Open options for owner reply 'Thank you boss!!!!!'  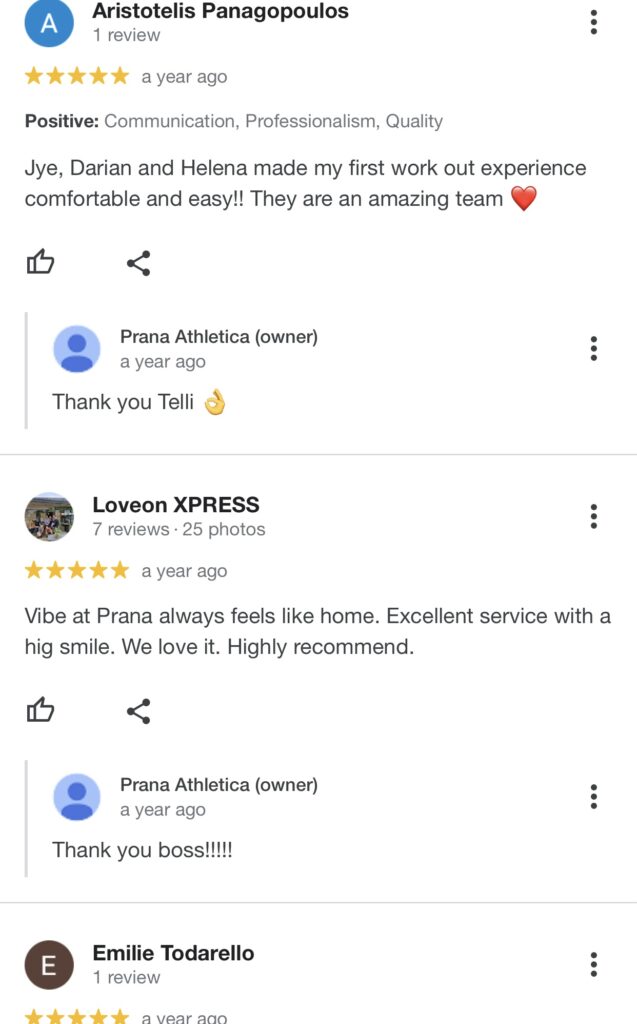coord(594,796)
